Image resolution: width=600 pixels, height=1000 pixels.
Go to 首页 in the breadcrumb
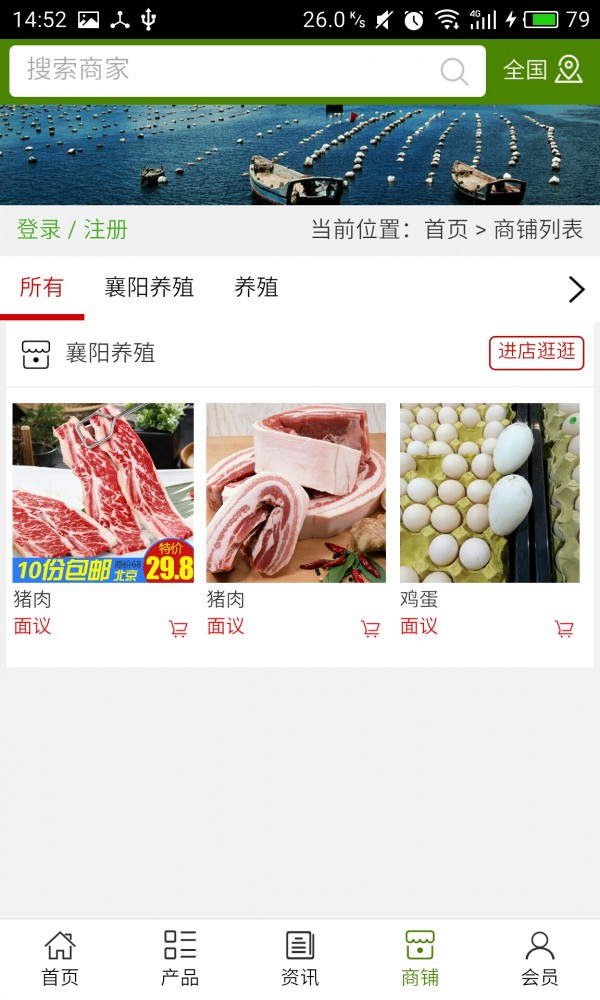pyautogui.click(x=446, y=229)
